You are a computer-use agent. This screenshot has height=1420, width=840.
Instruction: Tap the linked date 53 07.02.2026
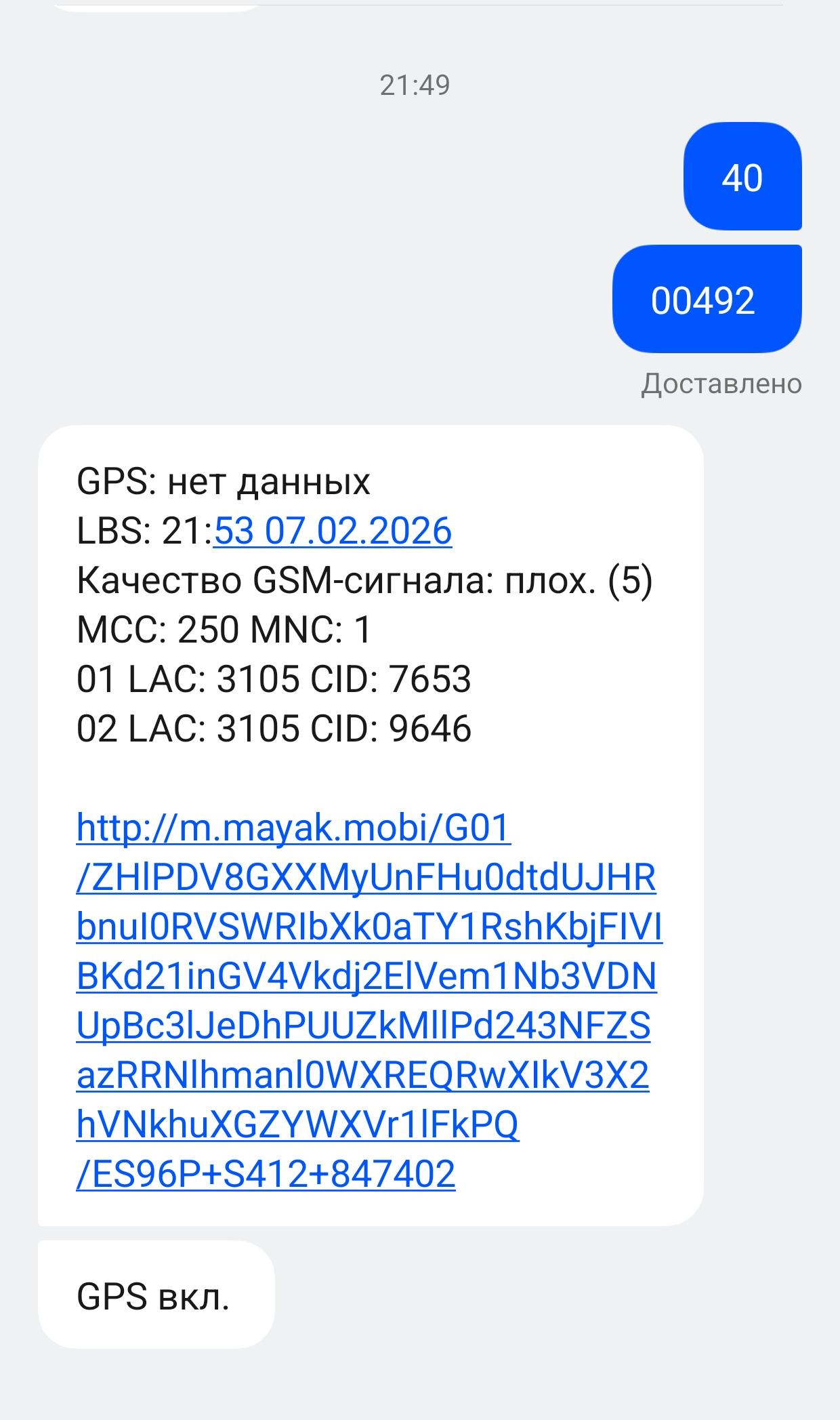click(x=333, y=531)
